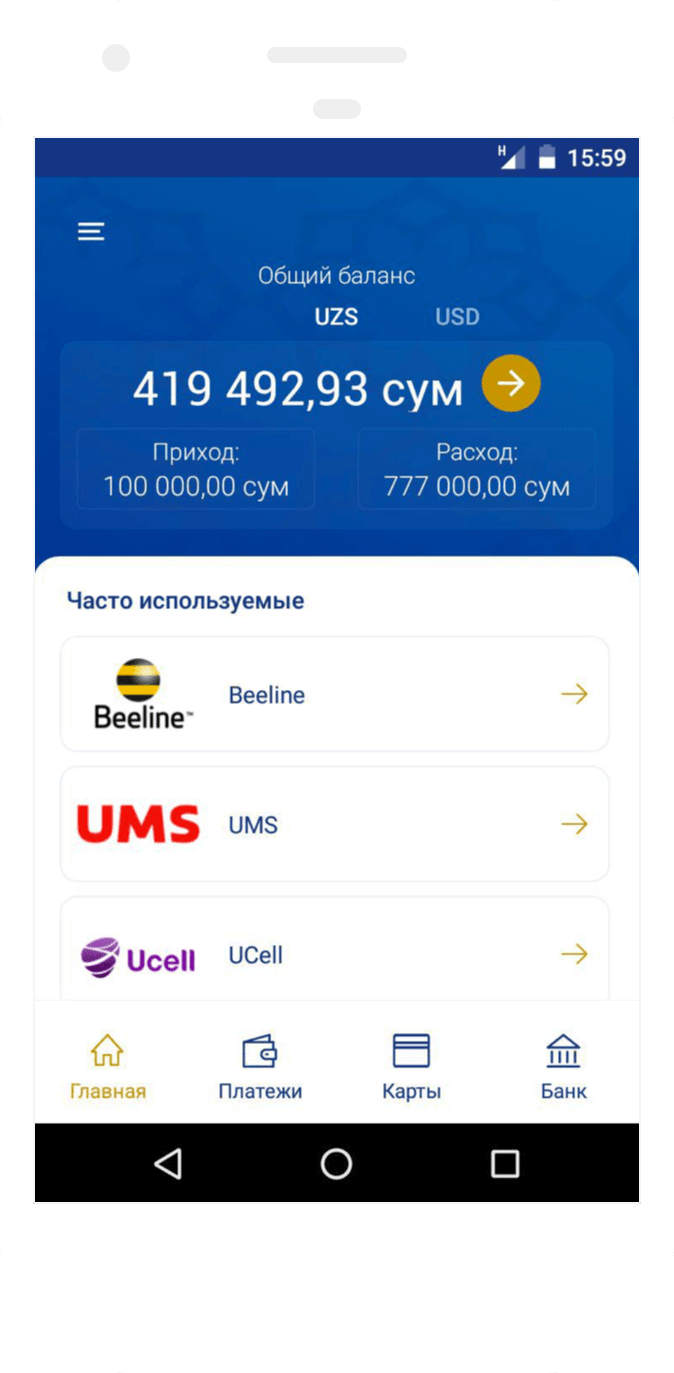Open Beeline payment row
The height and width of the screenshot is (1373, 674).
pos(335,694)
